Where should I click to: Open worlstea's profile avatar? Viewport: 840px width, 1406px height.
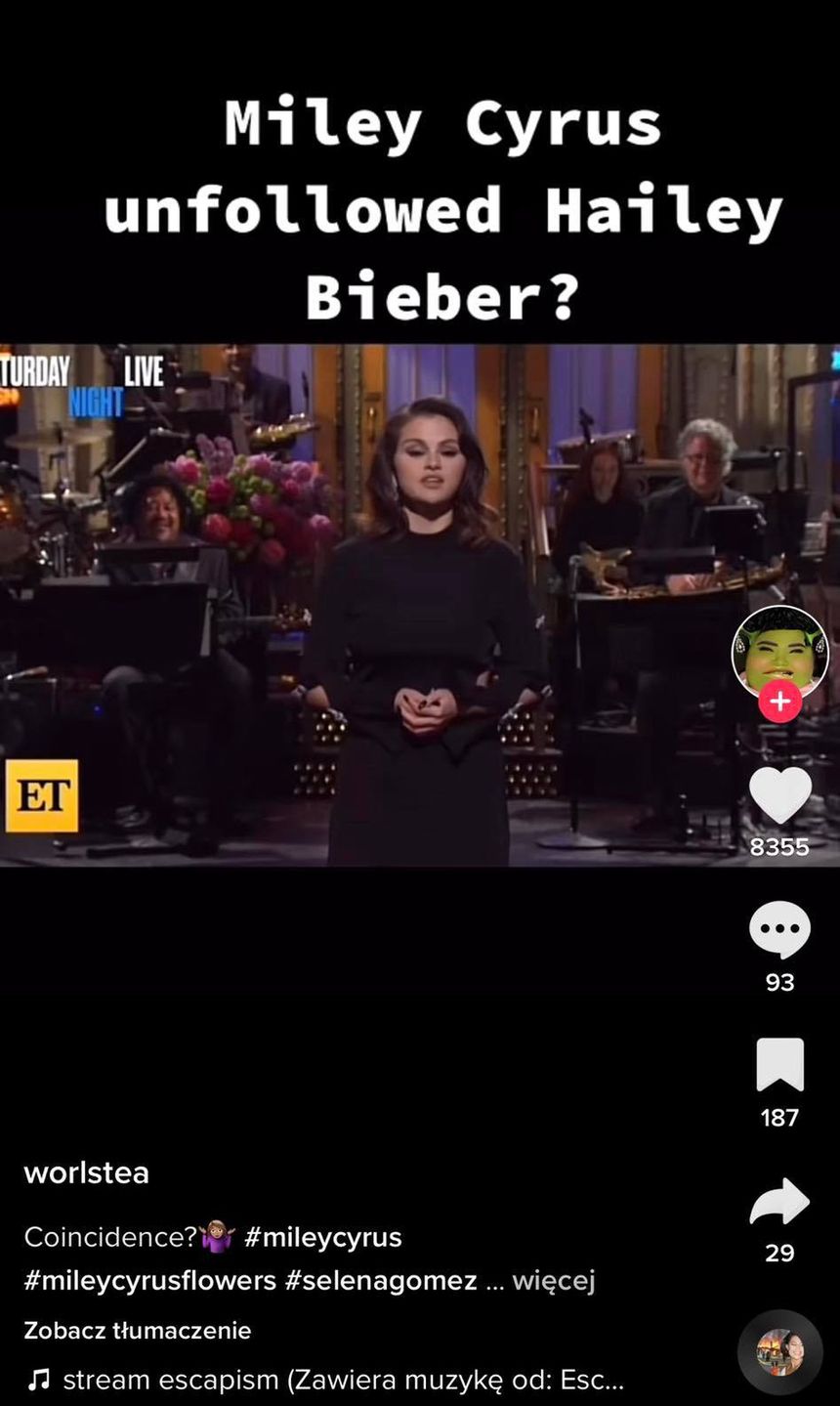tap(779, 652)
